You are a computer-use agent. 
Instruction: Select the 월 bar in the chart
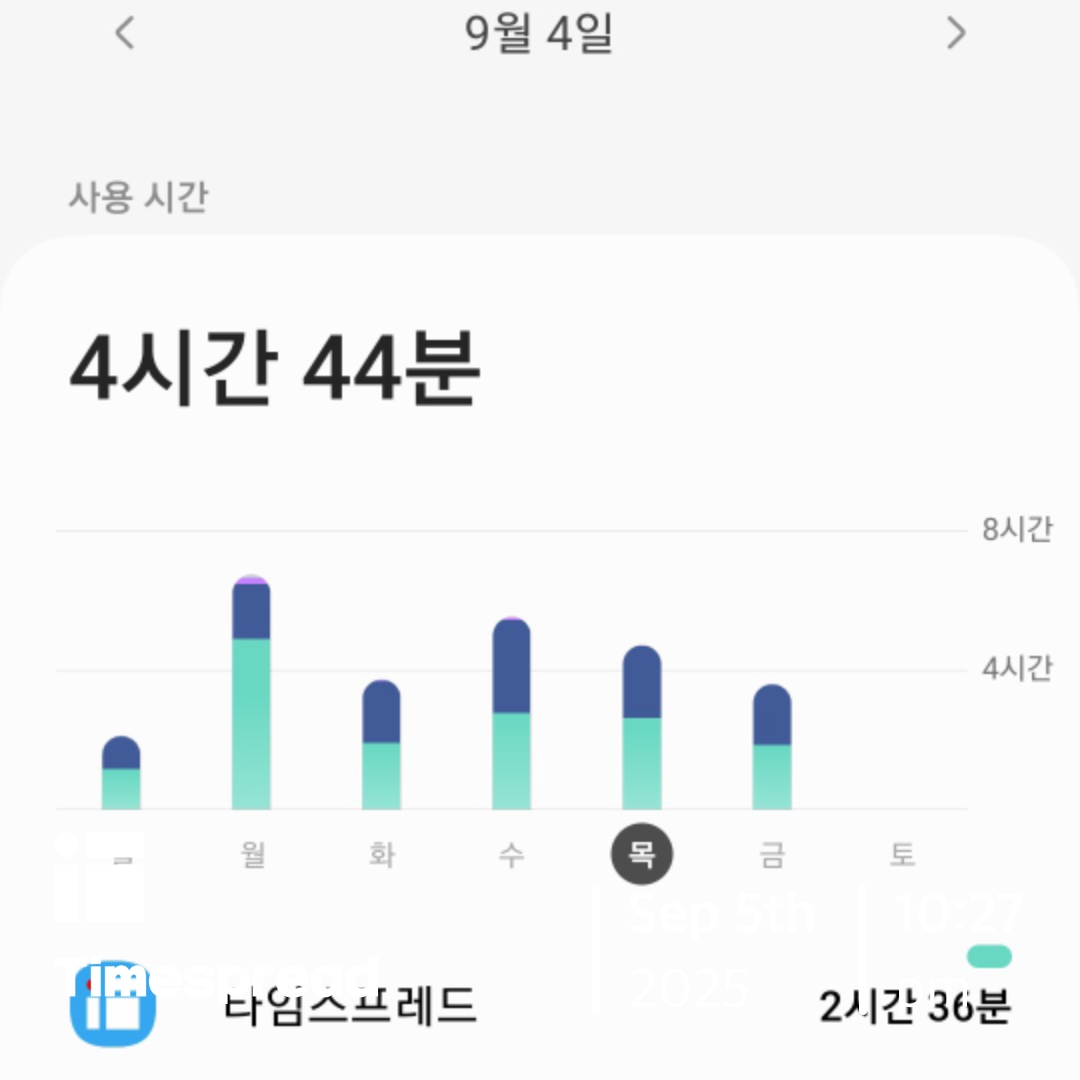pyautogui.click(x=251, y=695)
